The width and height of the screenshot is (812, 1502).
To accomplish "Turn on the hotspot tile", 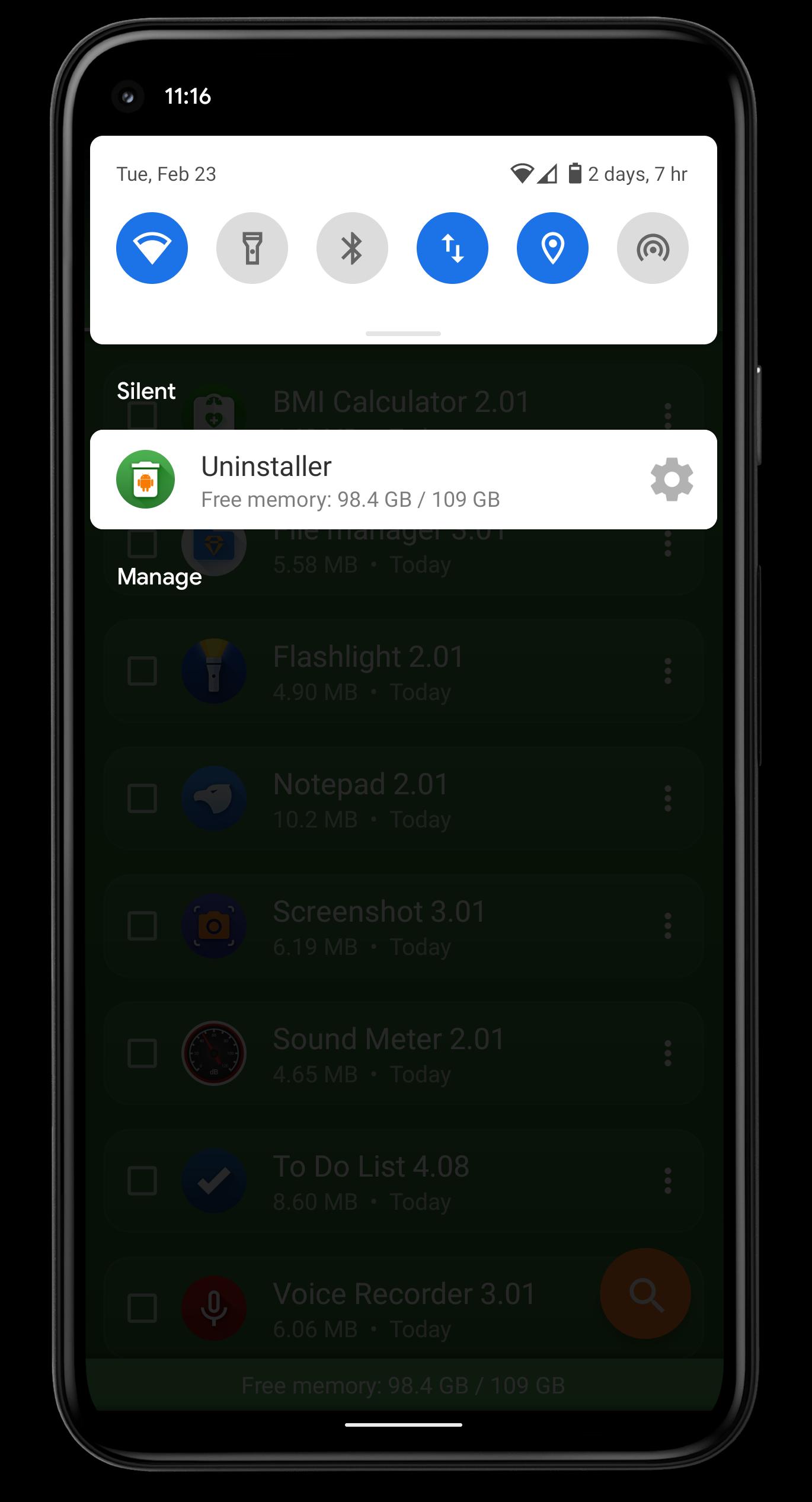I will coord(653,248).
